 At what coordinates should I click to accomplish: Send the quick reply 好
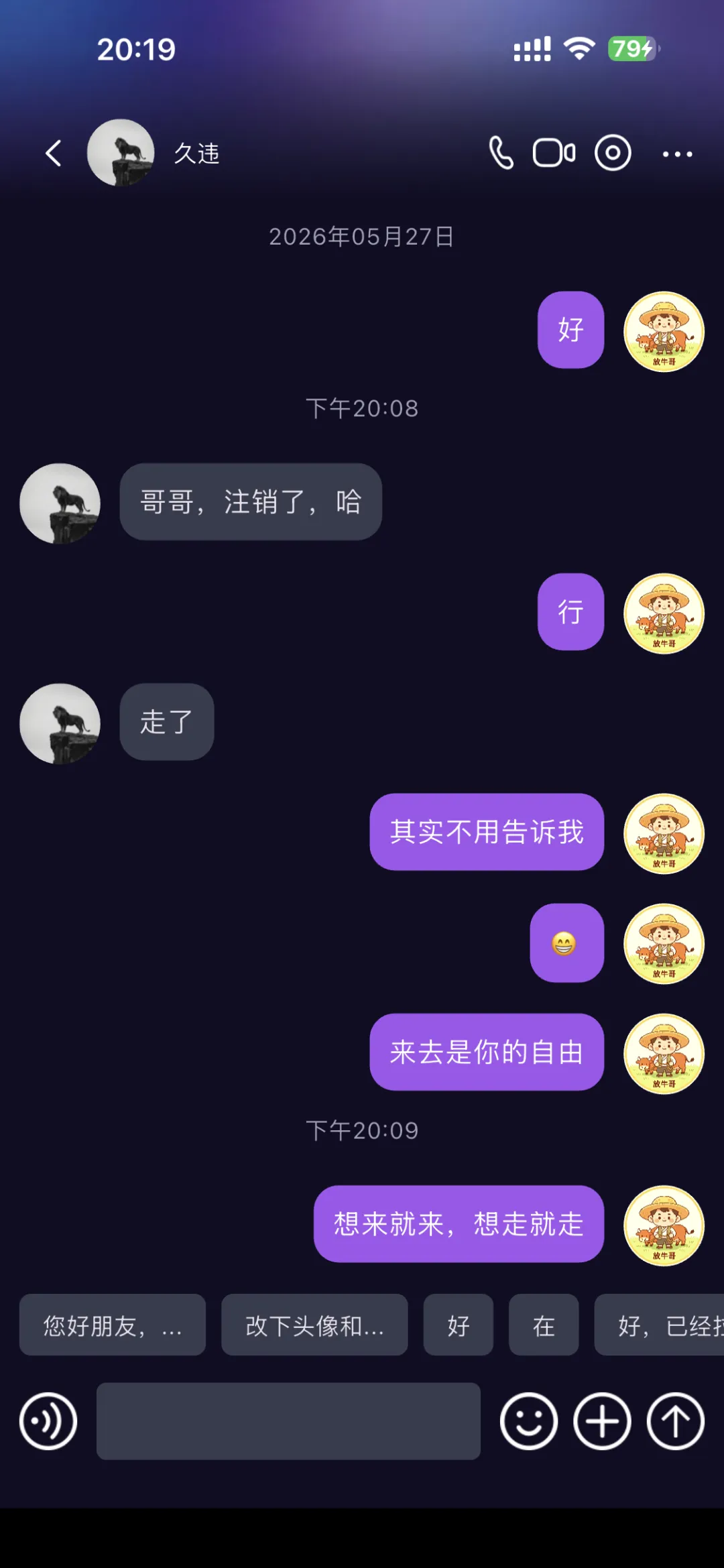click(x=459, y=1325)
